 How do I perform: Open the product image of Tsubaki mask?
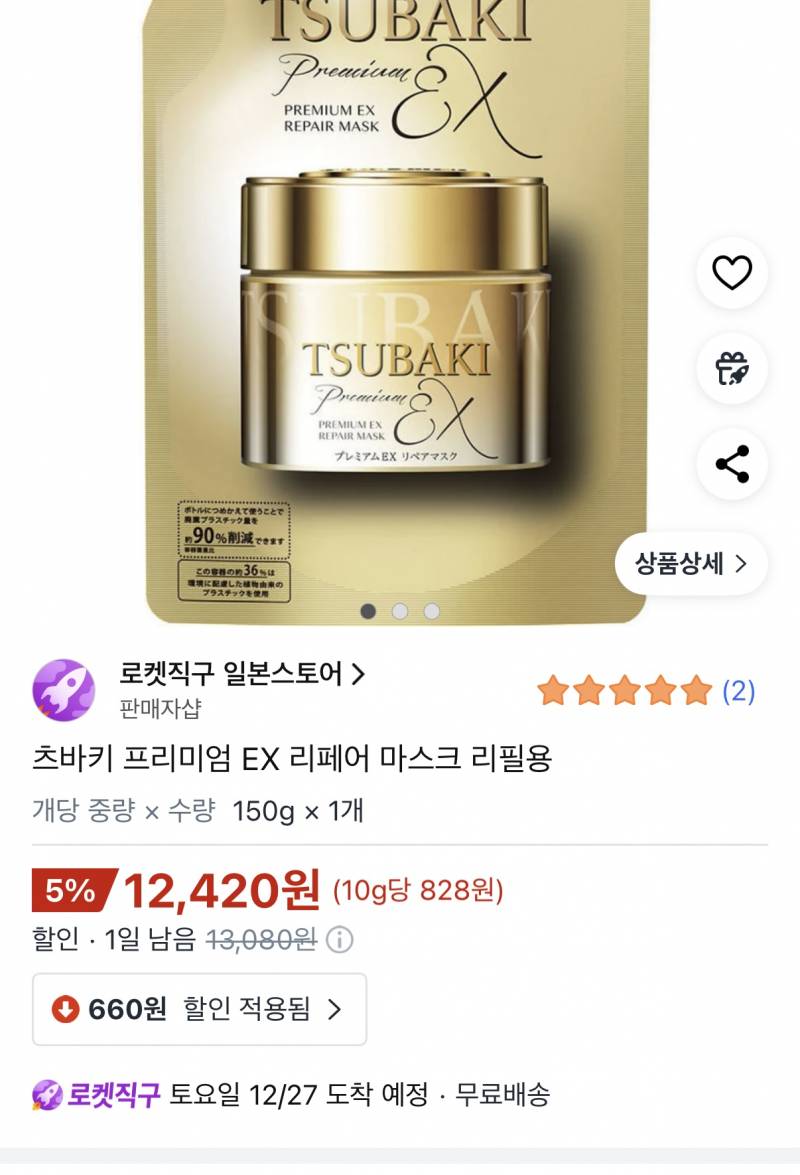(x=370, y=300)
